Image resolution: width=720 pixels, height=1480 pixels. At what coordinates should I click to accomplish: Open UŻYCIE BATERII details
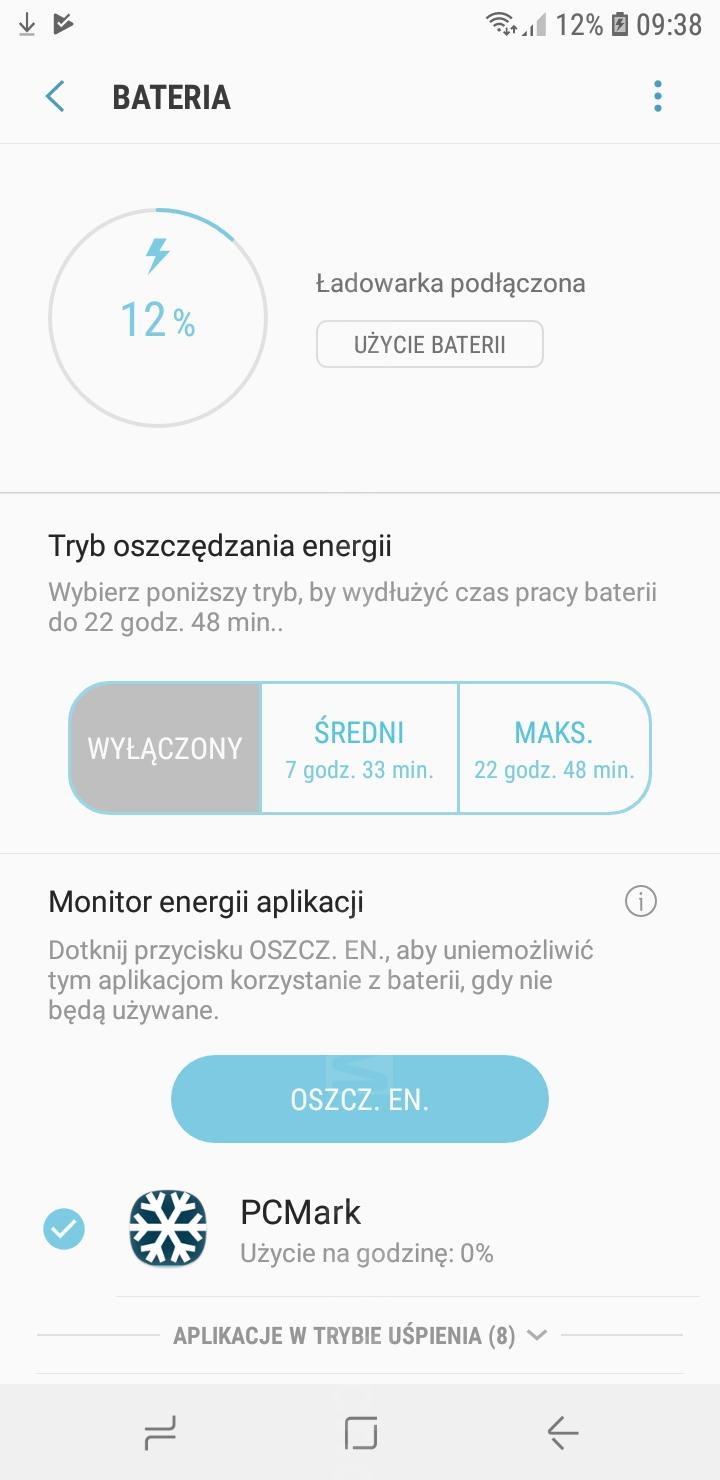(430, 344)
